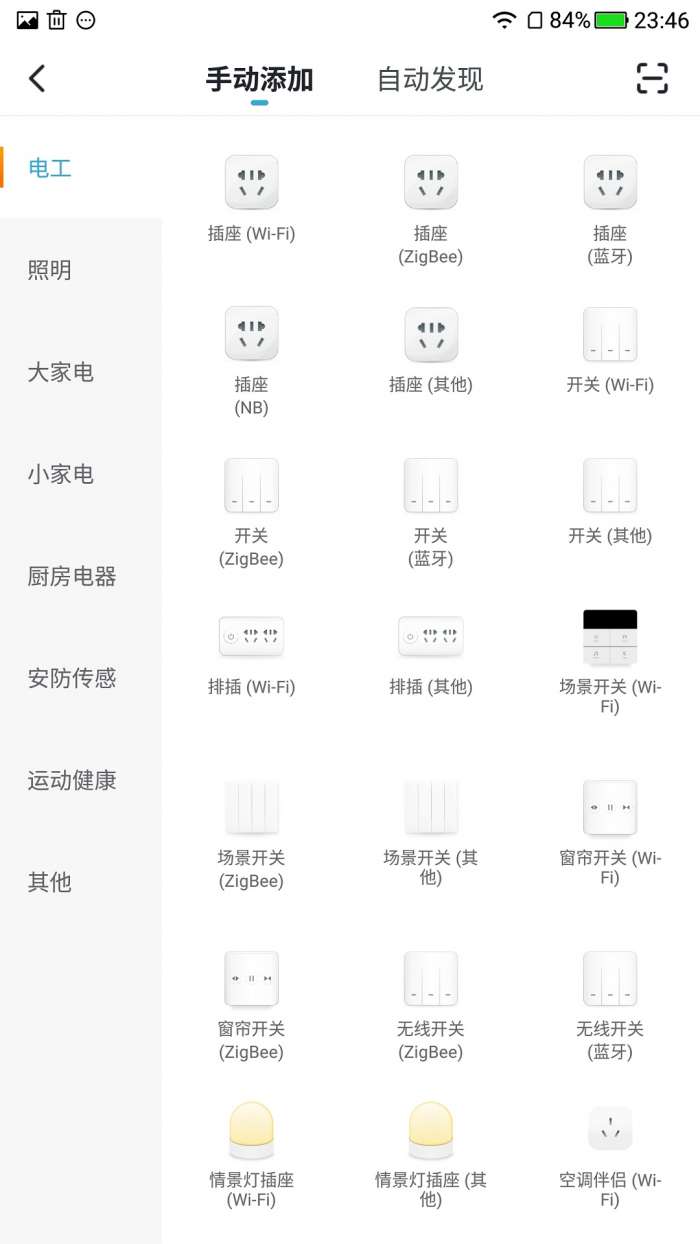This screenshot has width=700, height=1244.
Task: Open the 大家电 category
Action: 60,372
